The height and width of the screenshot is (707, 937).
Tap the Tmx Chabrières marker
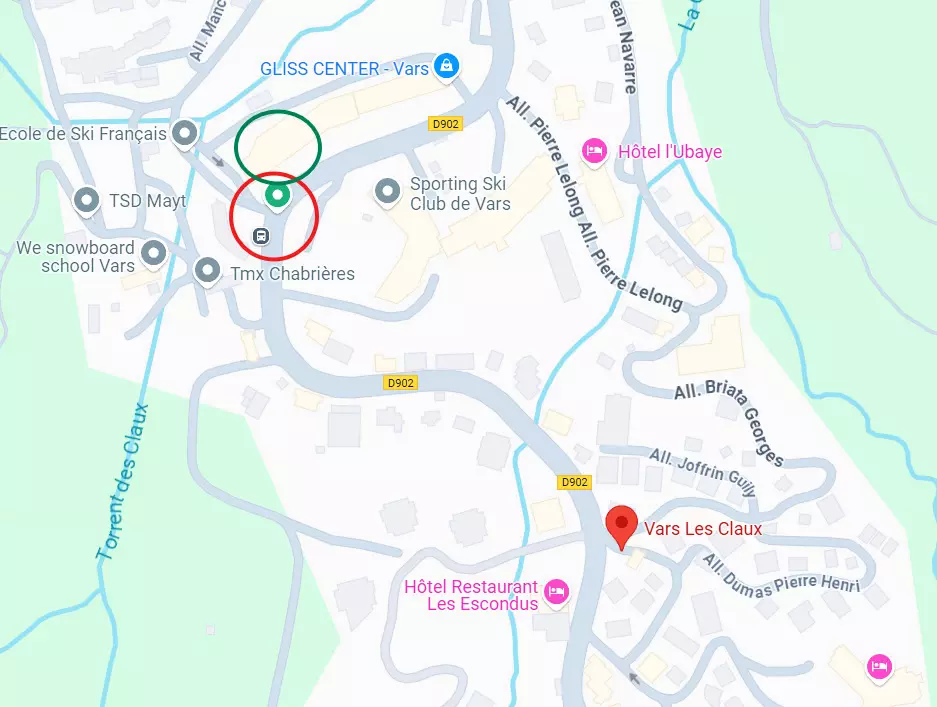(x=207, y=270)
